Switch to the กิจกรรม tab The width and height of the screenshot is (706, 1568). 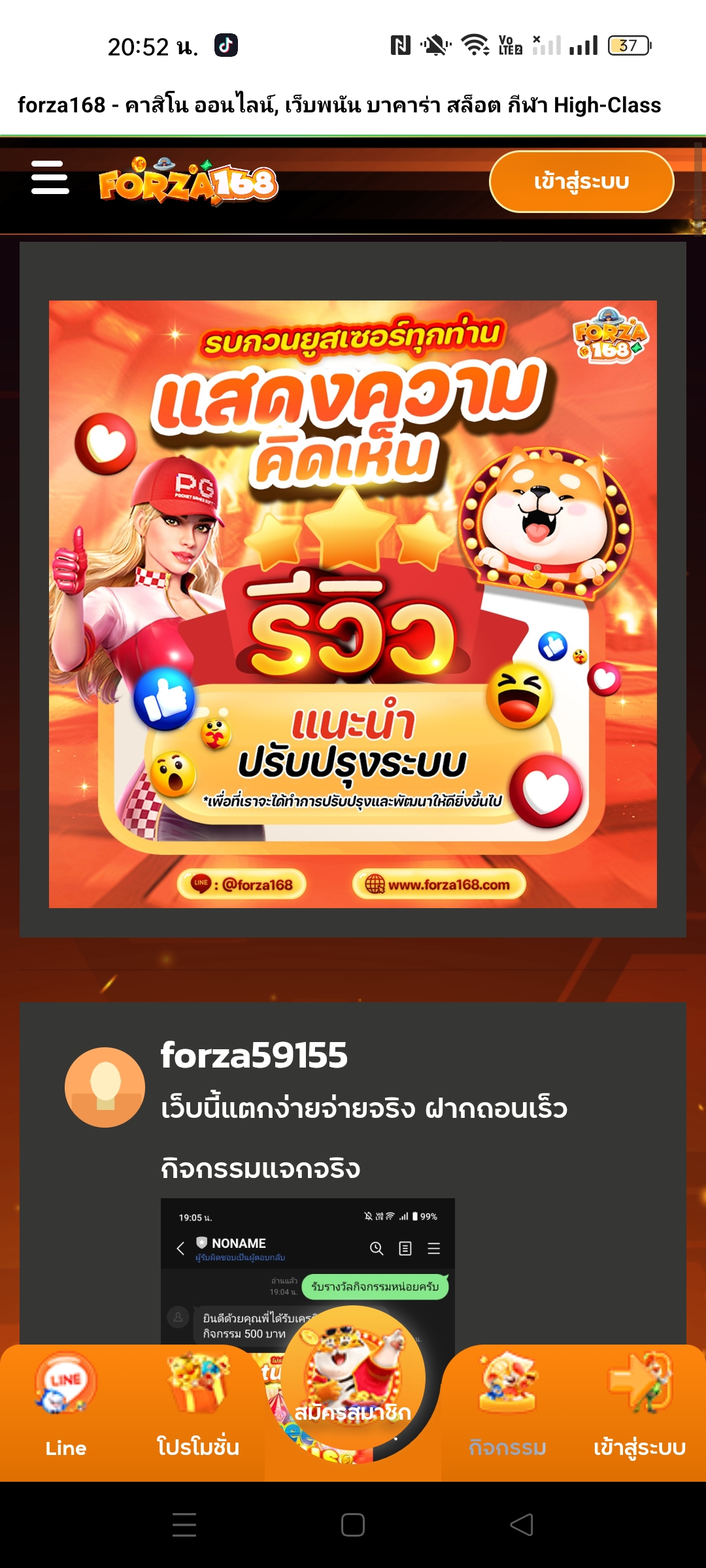click(507, 1405)
